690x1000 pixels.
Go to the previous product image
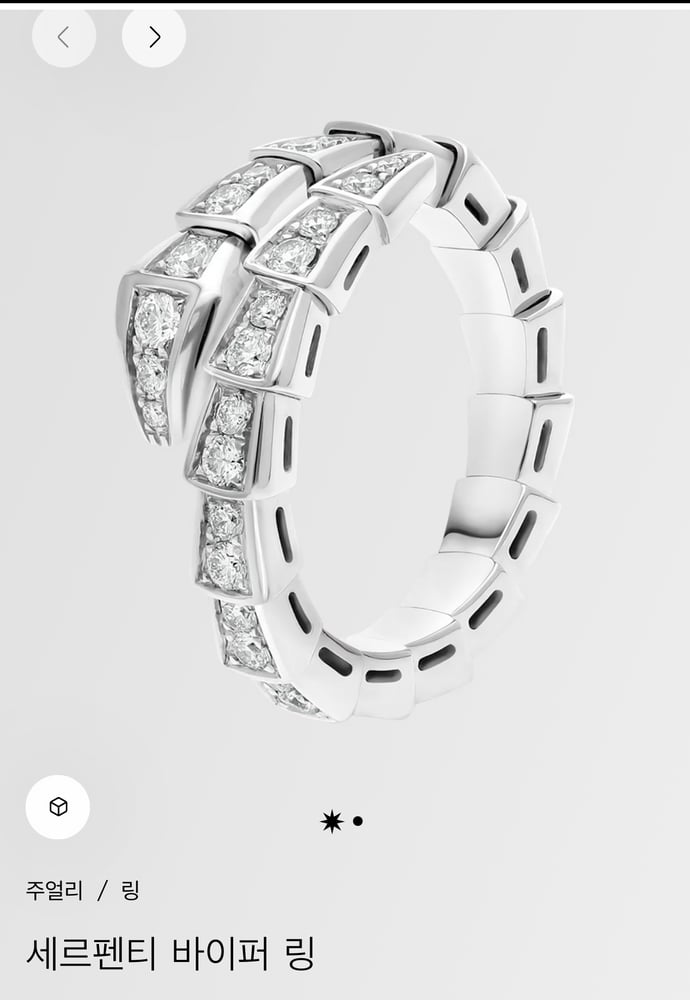pos(64,37)
